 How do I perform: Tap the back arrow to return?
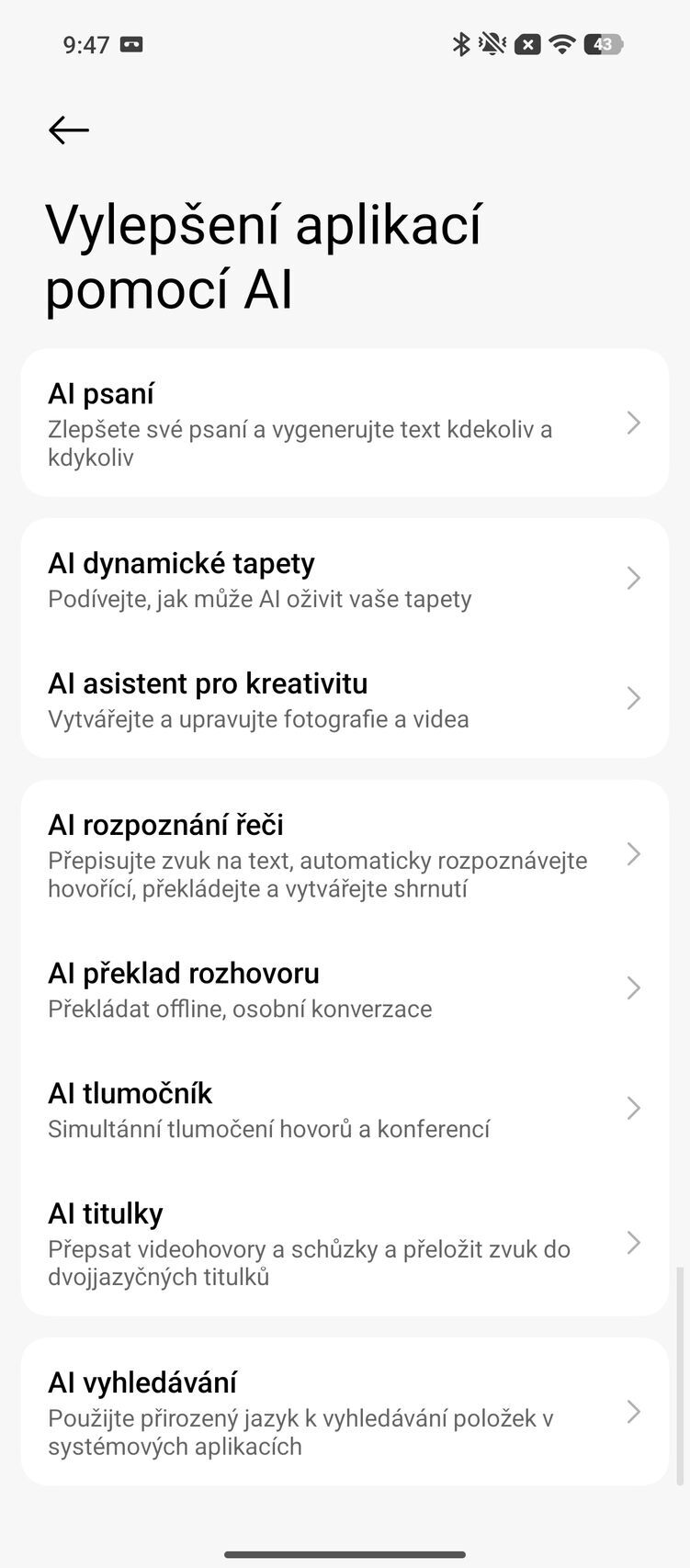[67, 130]
